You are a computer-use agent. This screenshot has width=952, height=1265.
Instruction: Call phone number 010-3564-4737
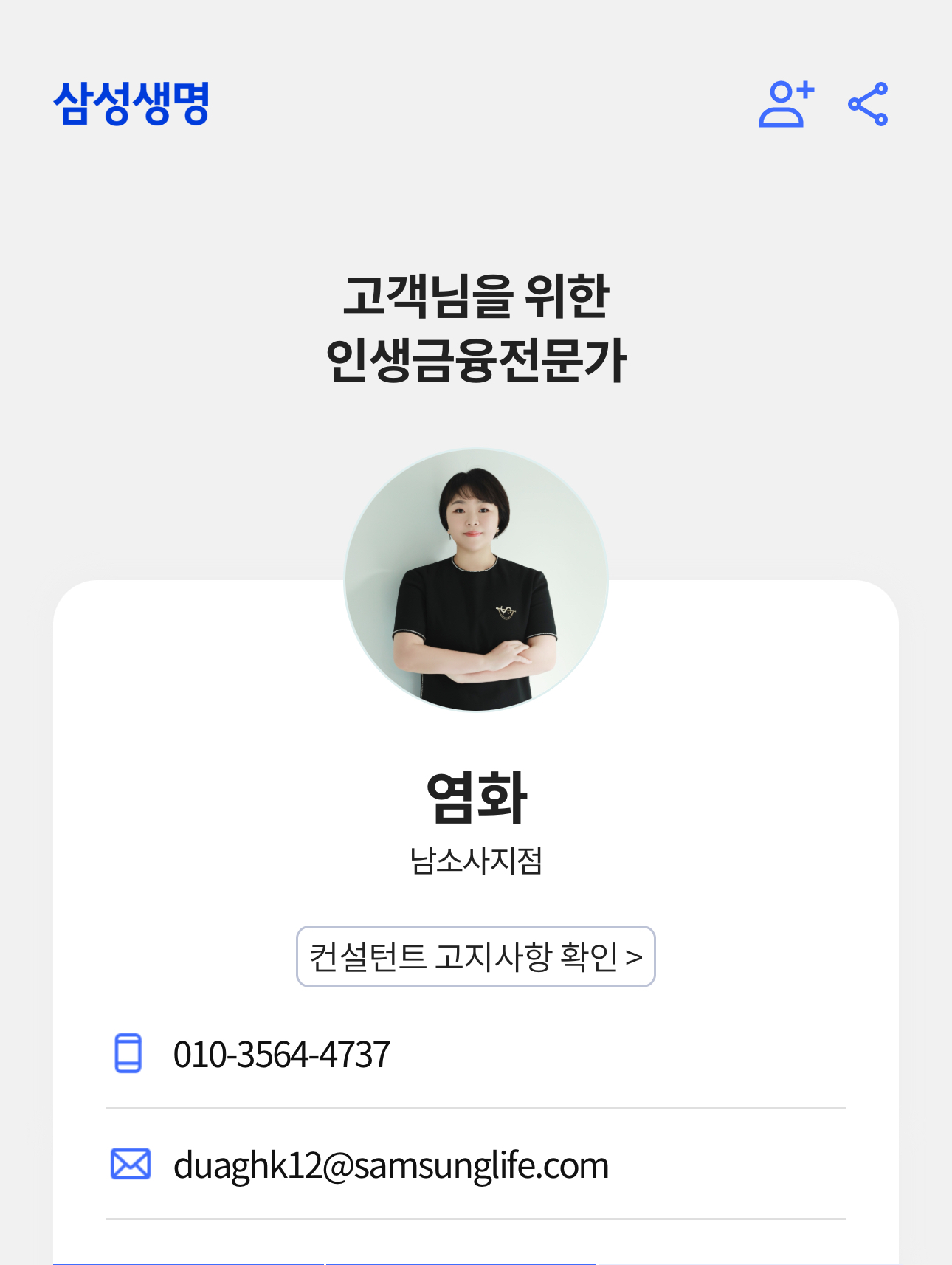[281, 1054]
